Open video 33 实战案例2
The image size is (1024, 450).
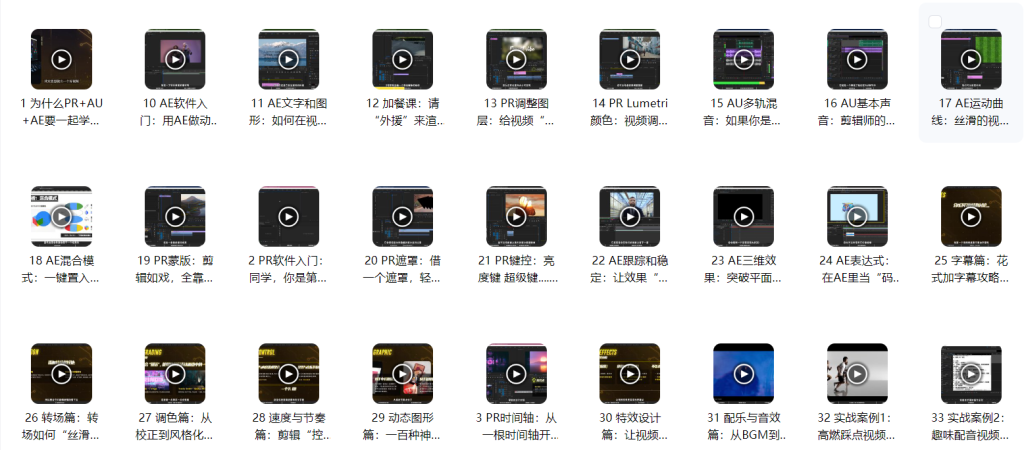pyautogui.click(x=970, y=374)
